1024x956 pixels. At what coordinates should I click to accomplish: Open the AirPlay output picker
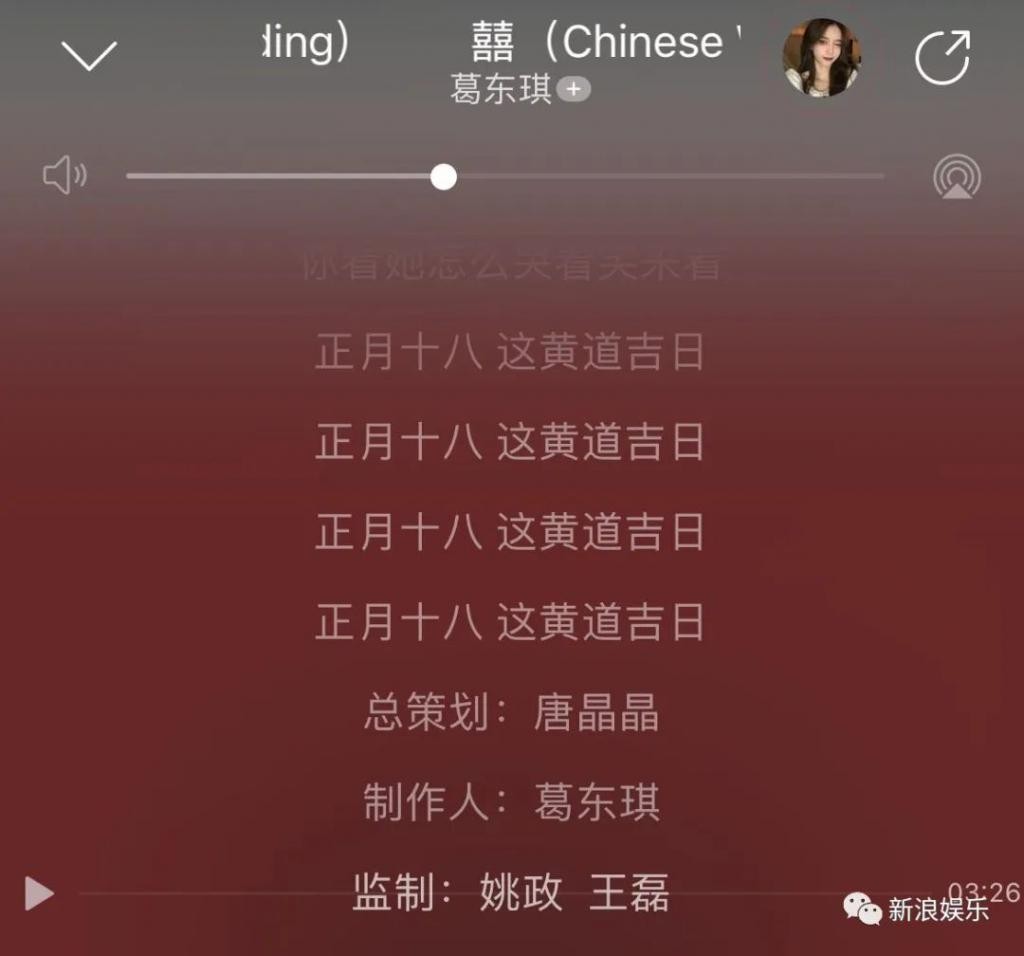tap(956, 177)
